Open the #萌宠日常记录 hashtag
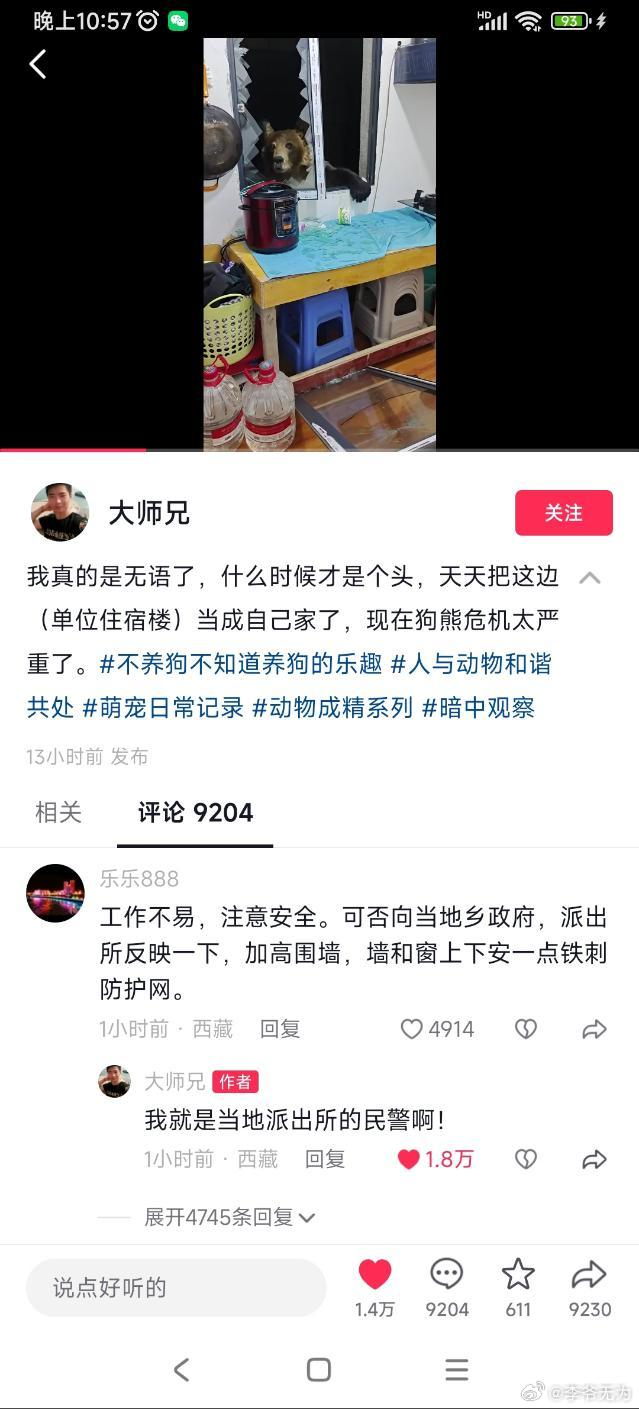The height and width of the screenshot is (1409, 639). pos(162,708)
